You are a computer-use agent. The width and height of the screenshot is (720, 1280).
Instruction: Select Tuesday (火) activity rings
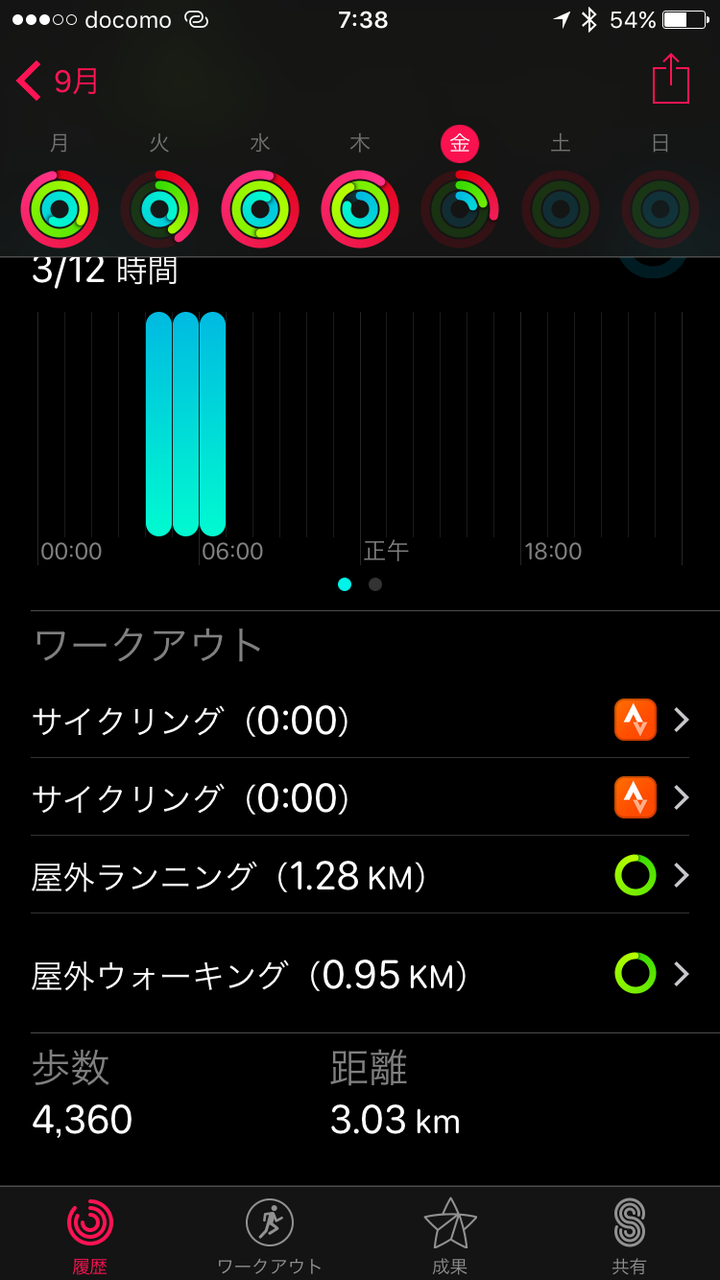pyautogui.click(x=160, y=209)
